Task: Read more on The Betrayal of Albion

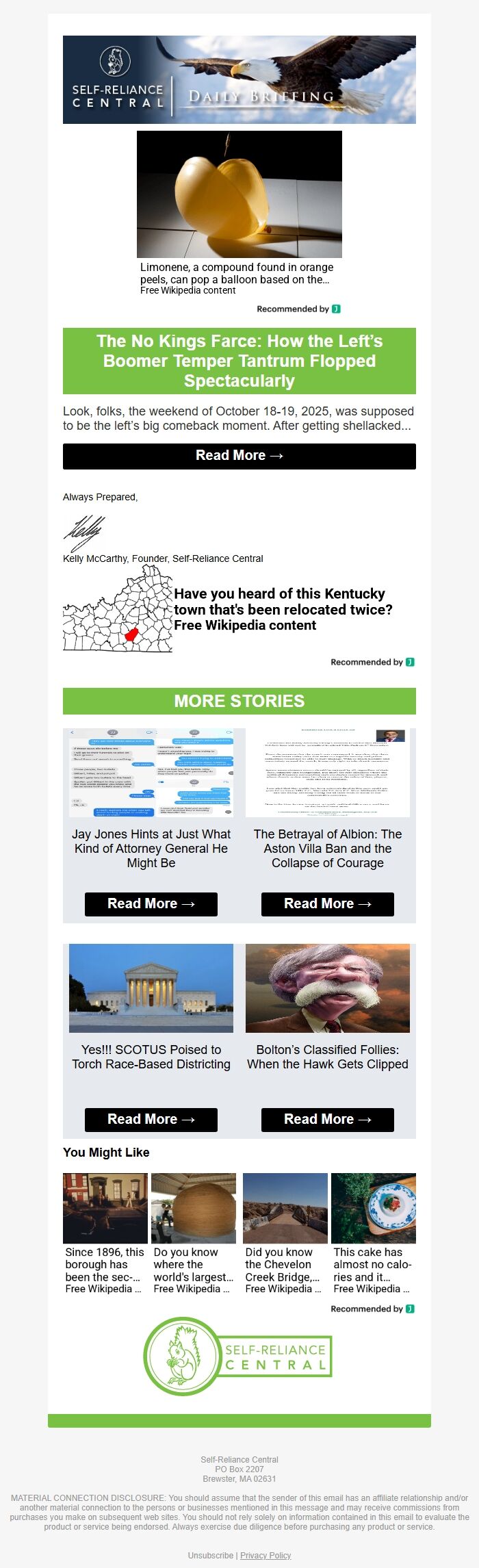Action: tap(327, 904)
